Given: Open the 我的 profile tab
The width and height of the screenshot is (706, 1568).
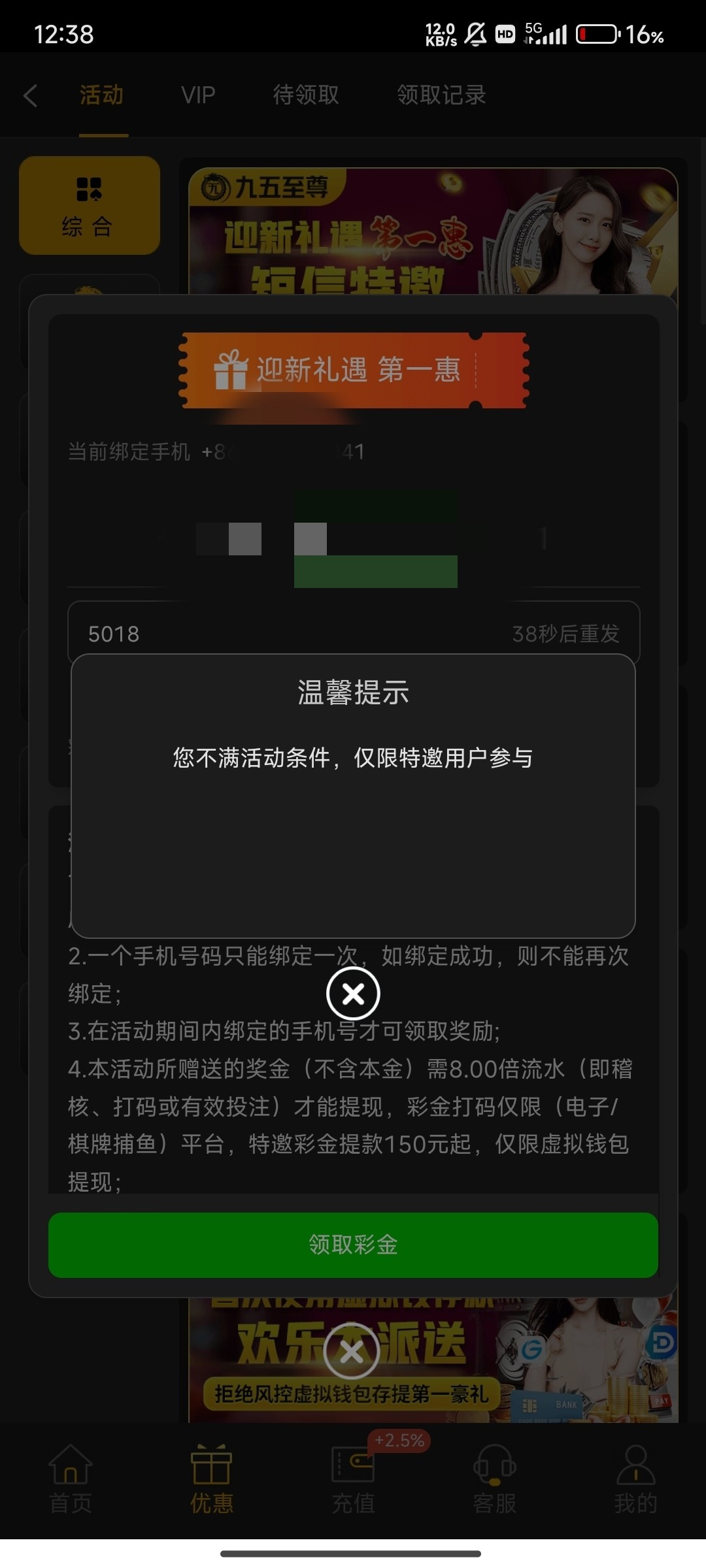Looking at the screenshot, I should (x=635, y=1479).
